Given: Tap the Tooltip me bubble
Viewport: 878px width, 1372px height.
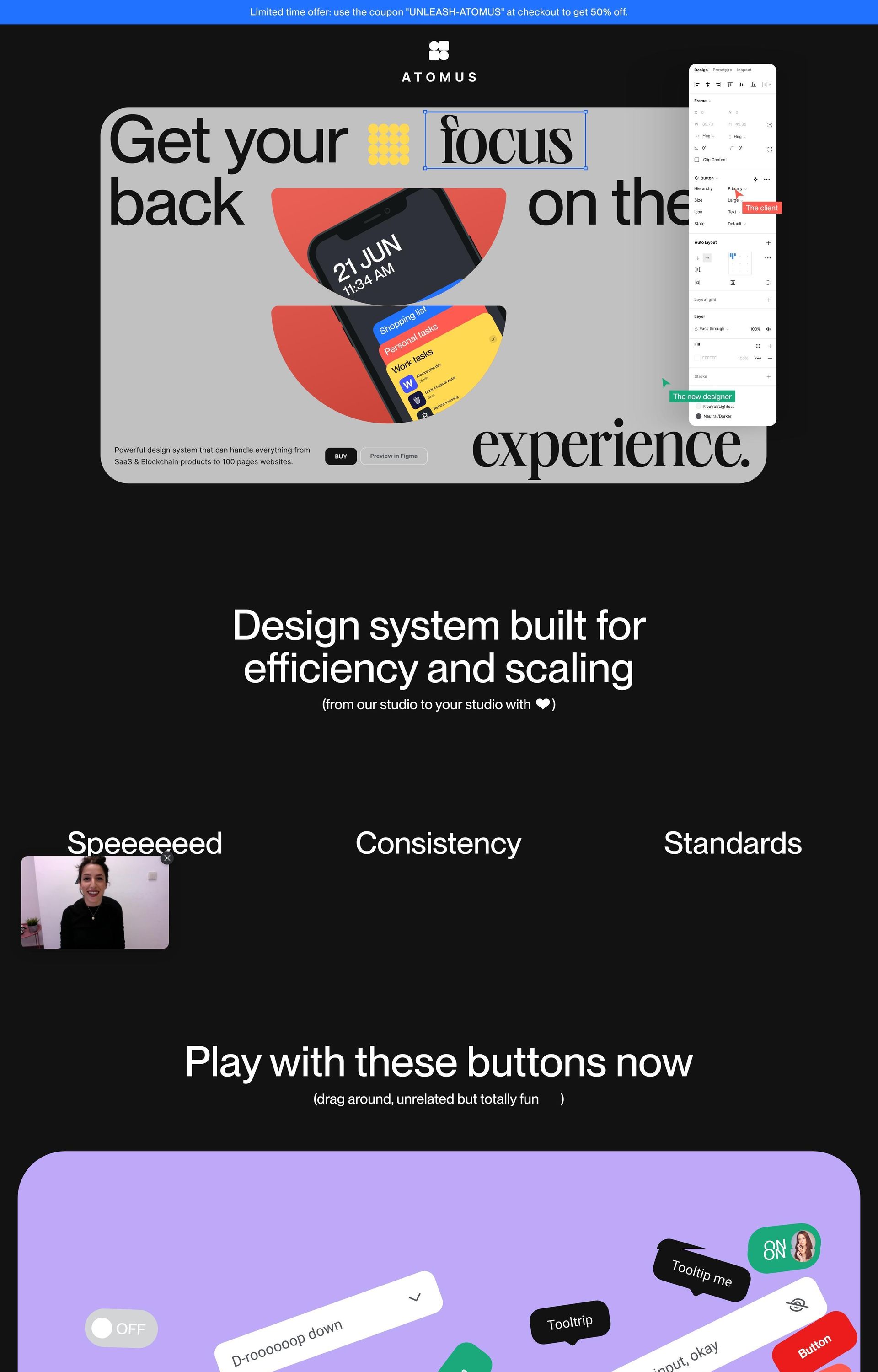Looking at the screenshot, I should click(x=701, y=1273).
